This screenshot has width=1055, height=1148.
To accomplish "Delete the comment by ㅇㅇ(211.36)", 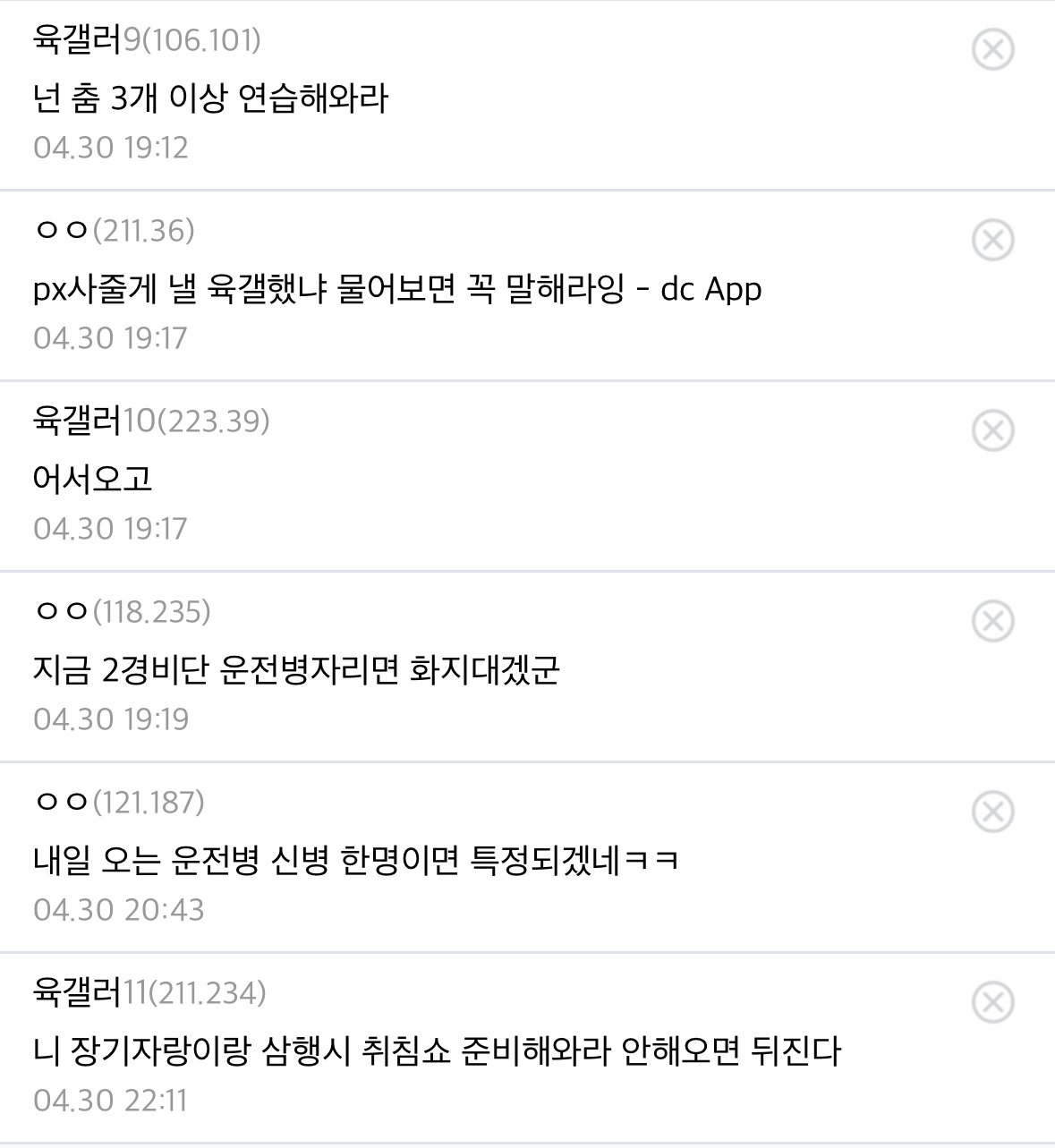I will coord(992,240).
